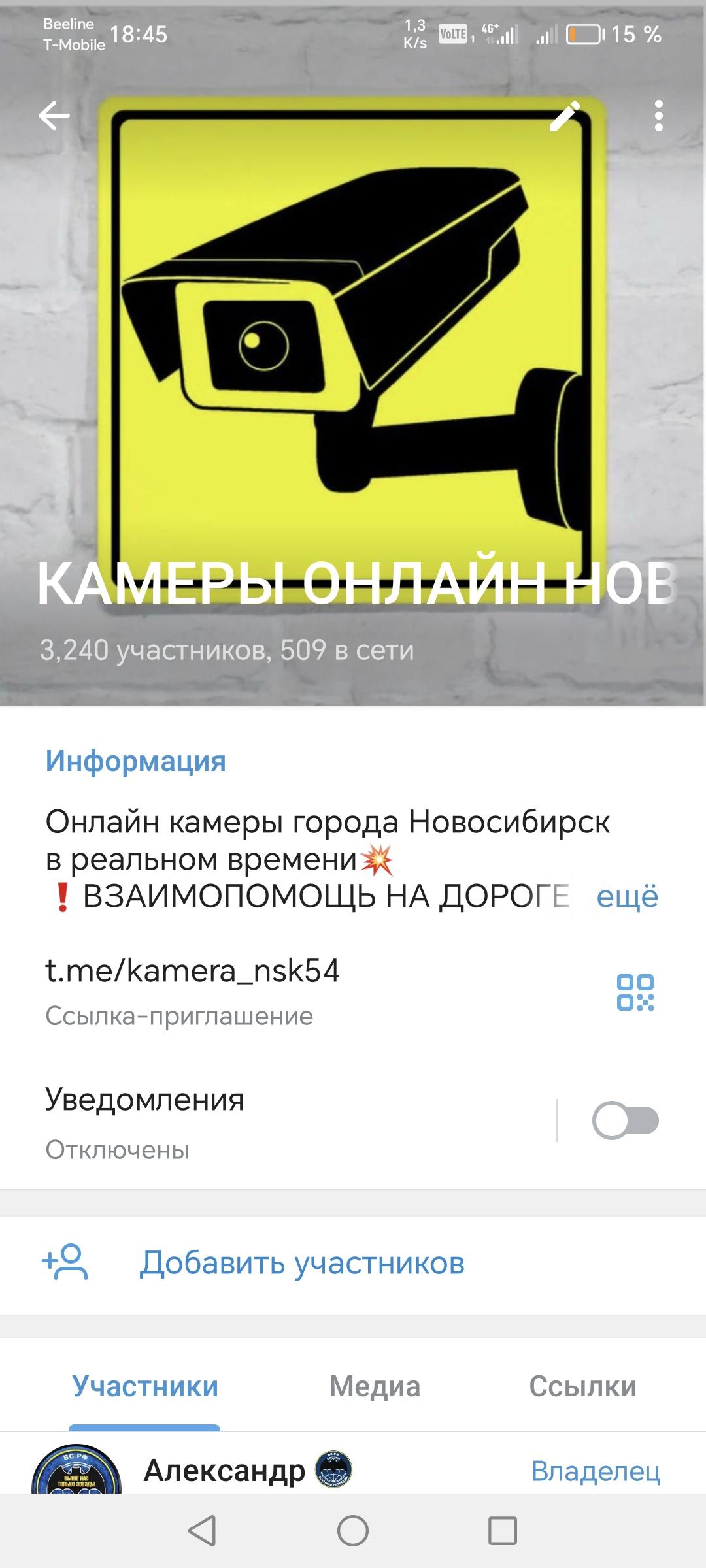Open recent apps from the navigation bar
This screenshot has height=1568, width=706.
tap(502, 1530)
